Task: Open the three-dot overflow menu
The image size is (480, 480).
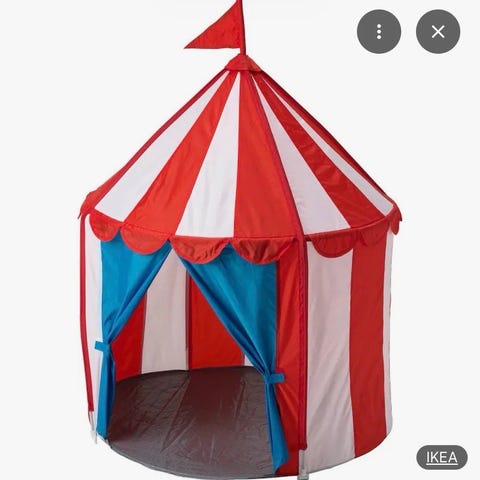Action: coord(379,32)
